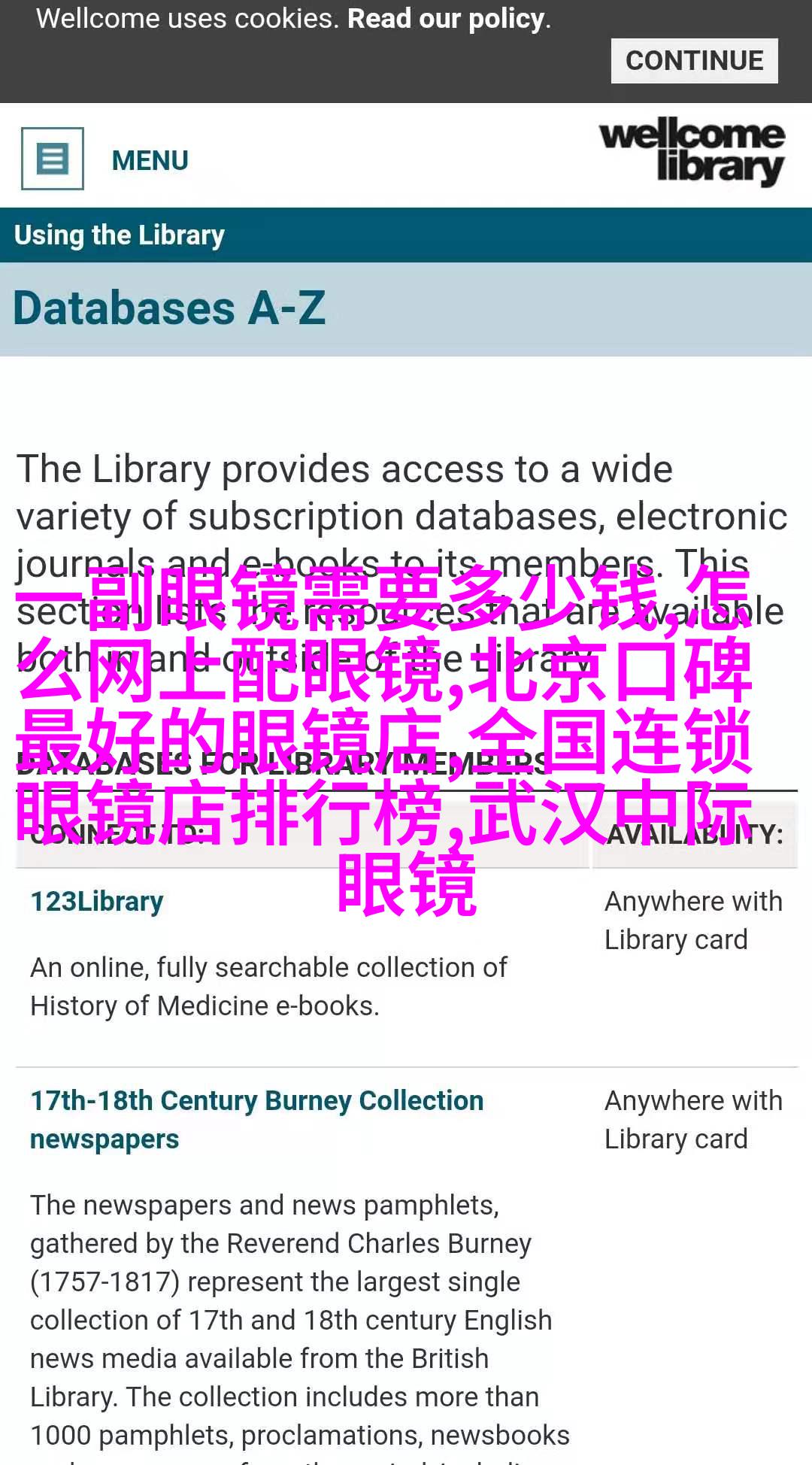The image size is (812, 1465).
Task: Open the 123Library database link
Action: click(97, 901)
